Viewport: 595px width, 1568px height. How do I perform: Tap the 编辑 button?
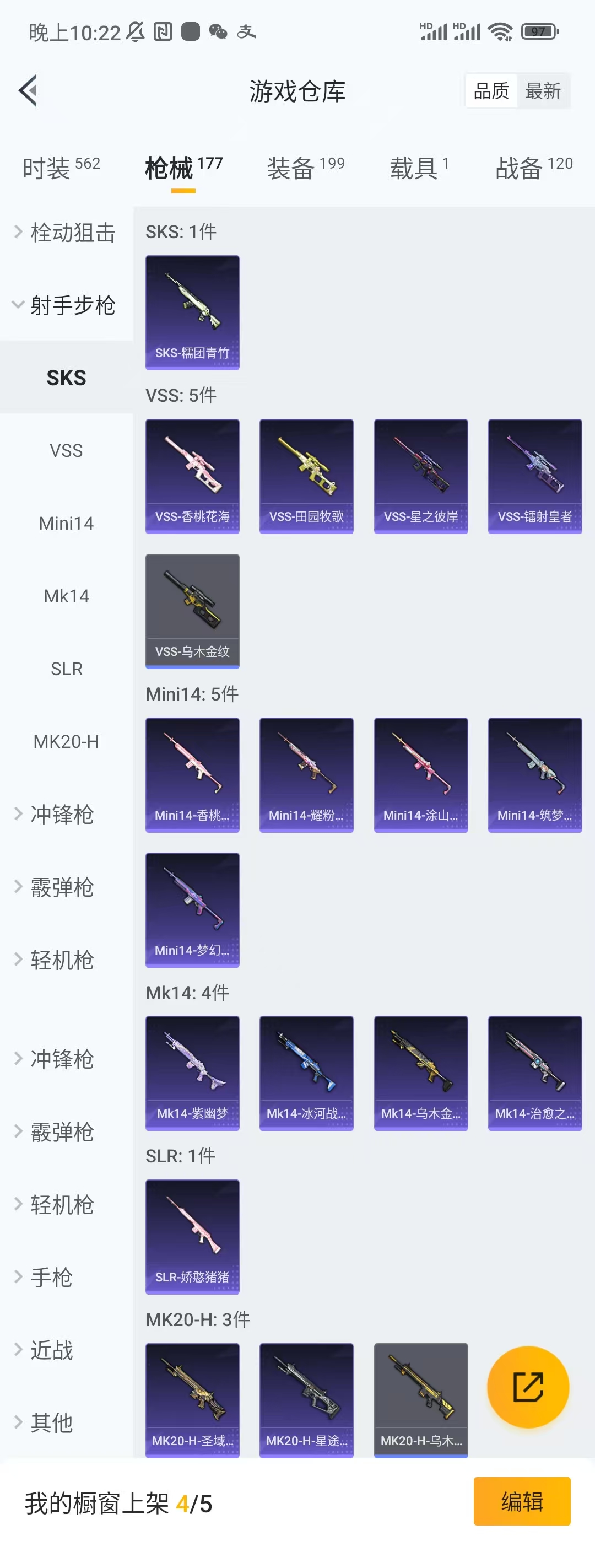(521, 1502)
